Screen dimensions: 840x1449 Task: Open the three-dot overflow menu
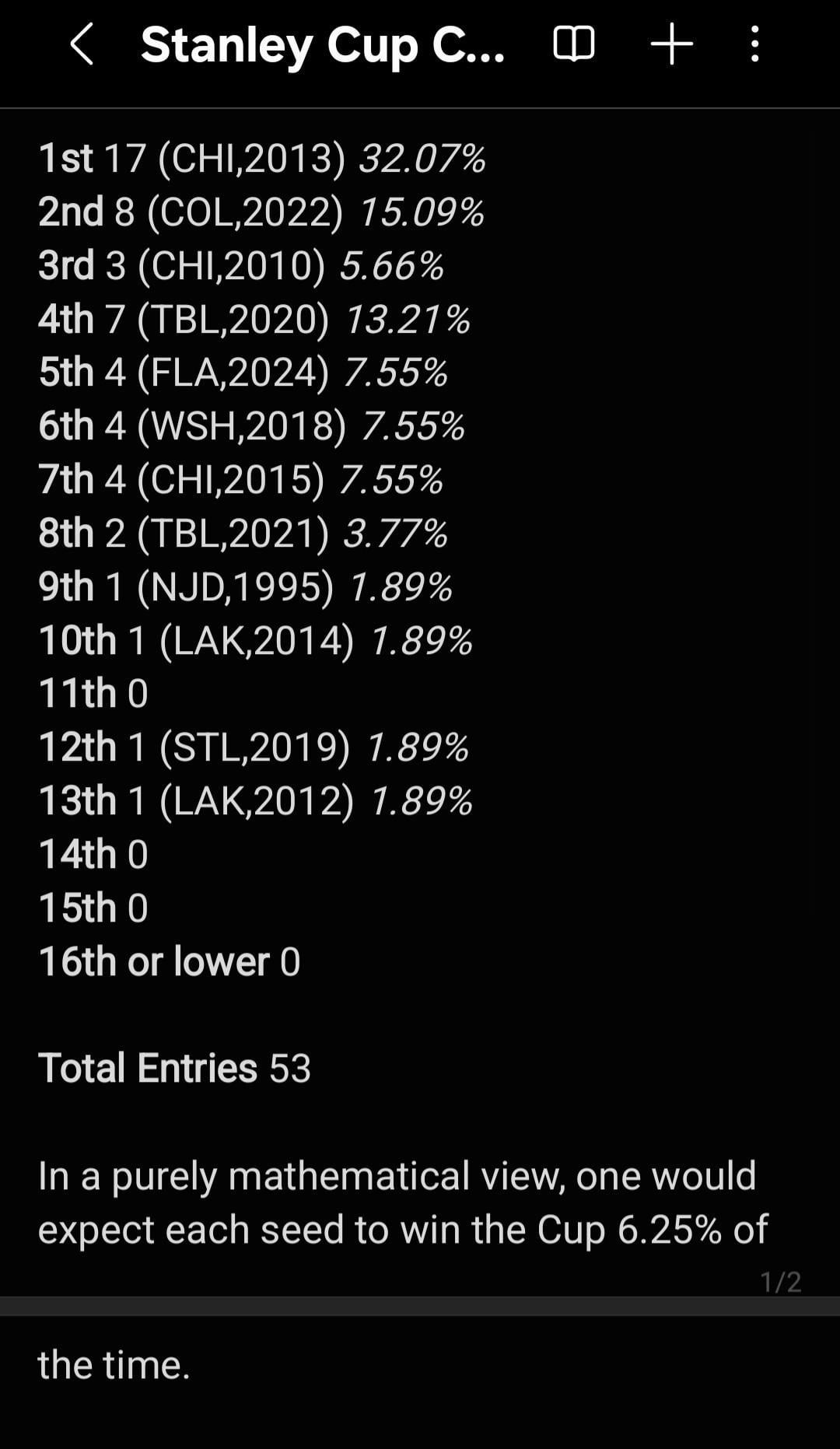click(754, 44)
